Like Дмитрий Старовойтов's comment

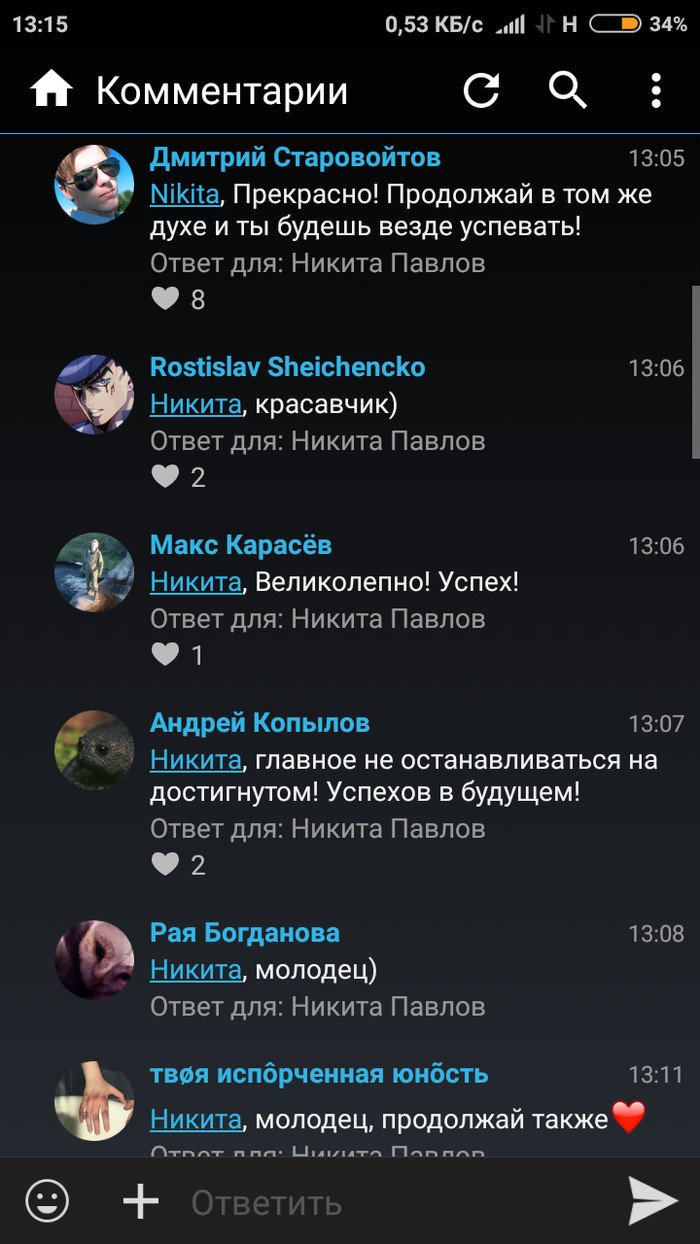click(x=165, y=299)
